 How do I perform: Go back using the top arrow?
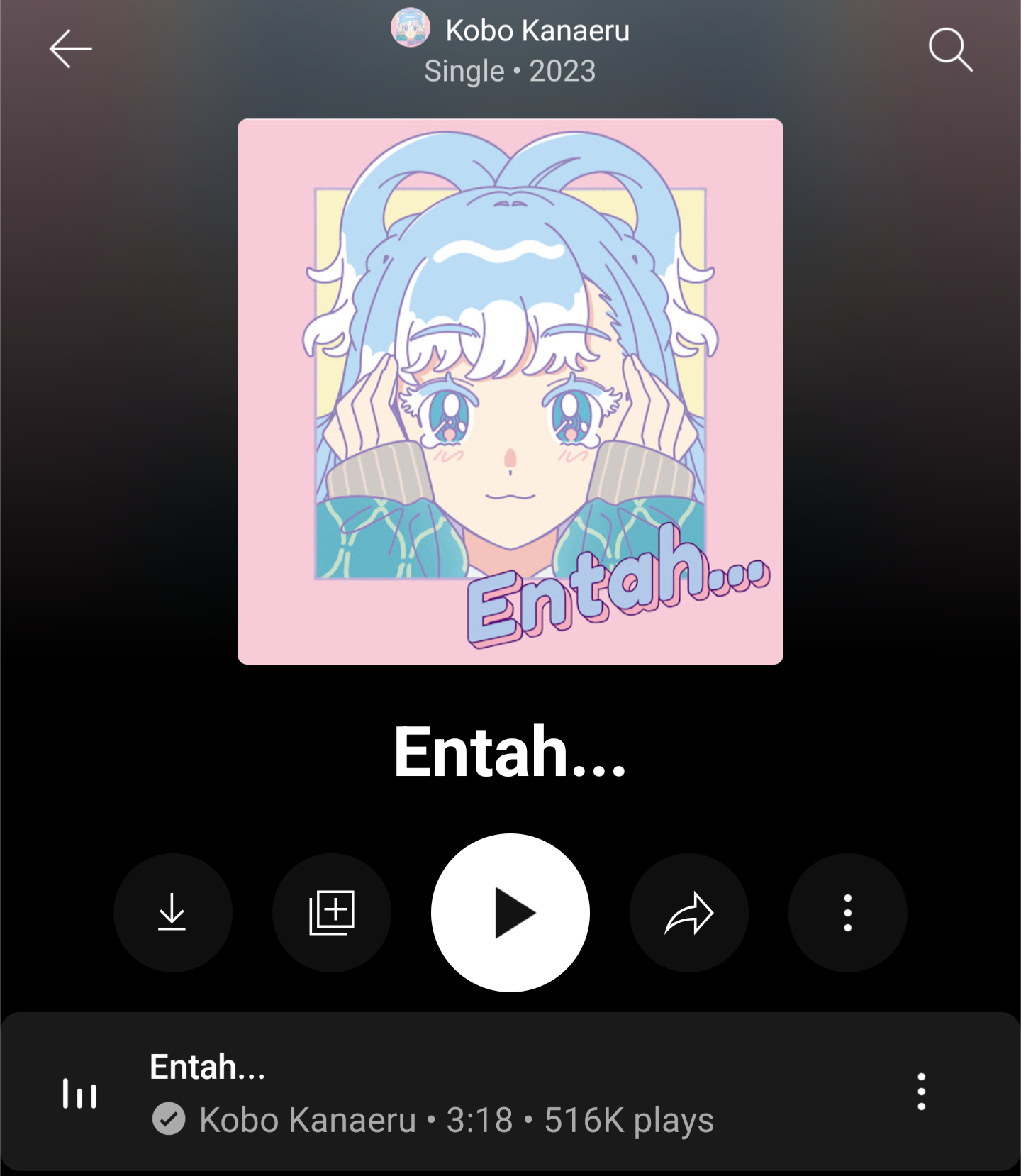click(70, 49)
